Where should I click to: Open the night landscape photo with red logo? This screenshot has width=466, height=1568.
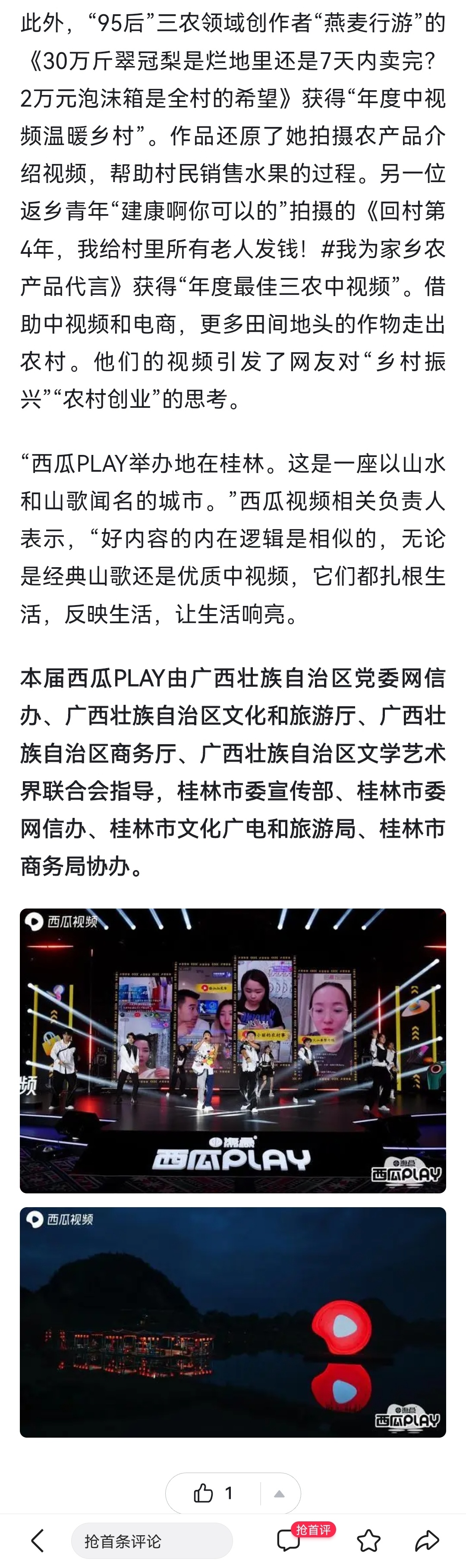pos(233,1322)
